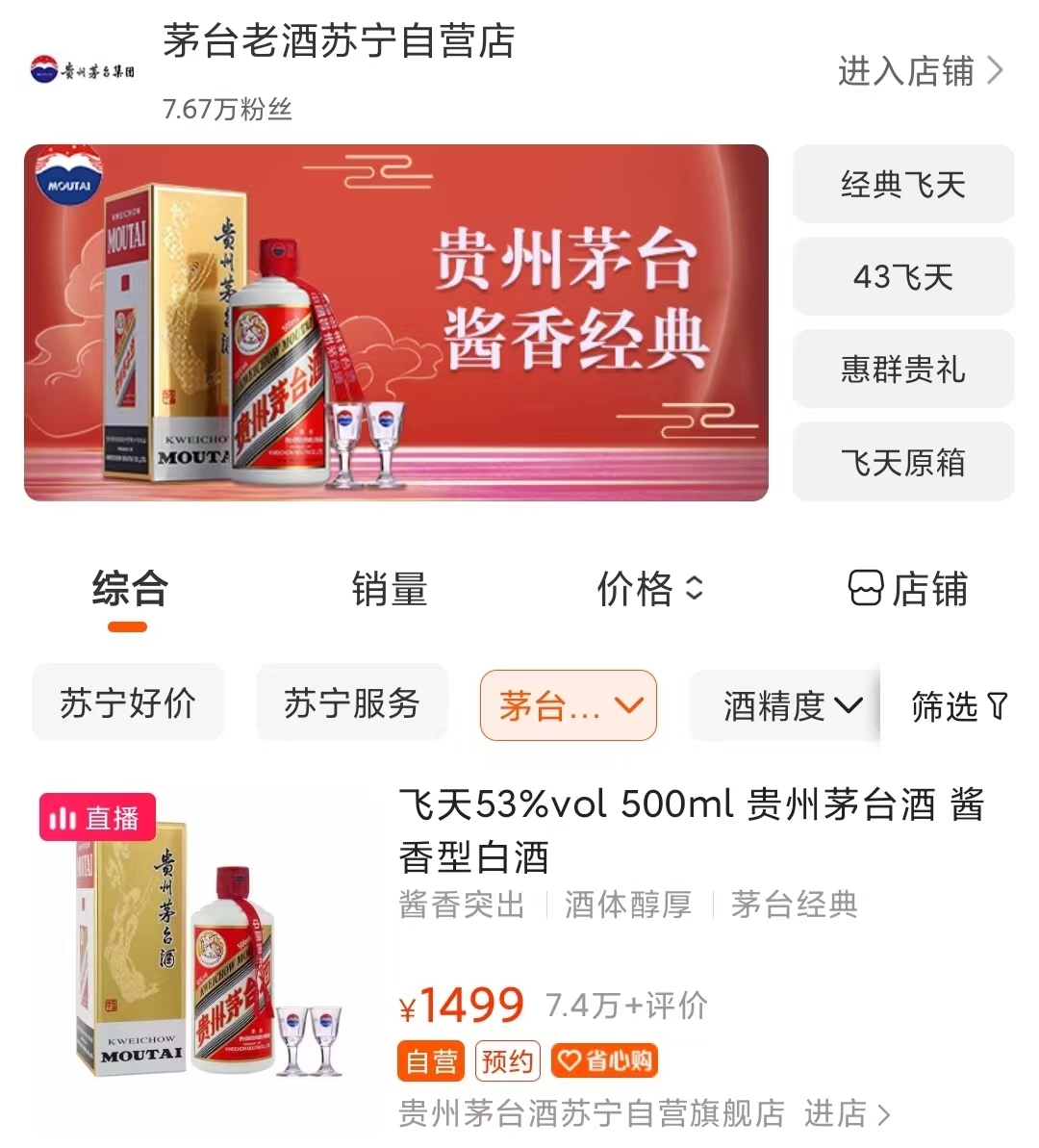Image resolution: width=1039 pixels, height=1148 pixels.
Task: Expand the 酒精度 dropdown
Action: click(791, 706)
